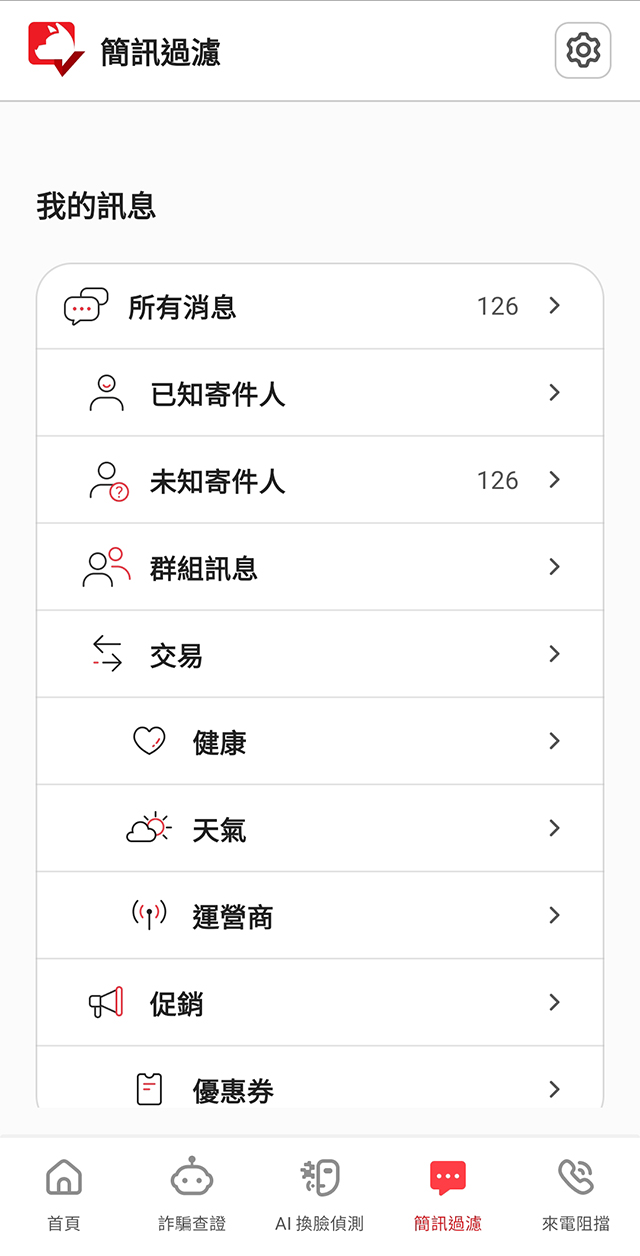Select the 交易 message category

point(319,655)
